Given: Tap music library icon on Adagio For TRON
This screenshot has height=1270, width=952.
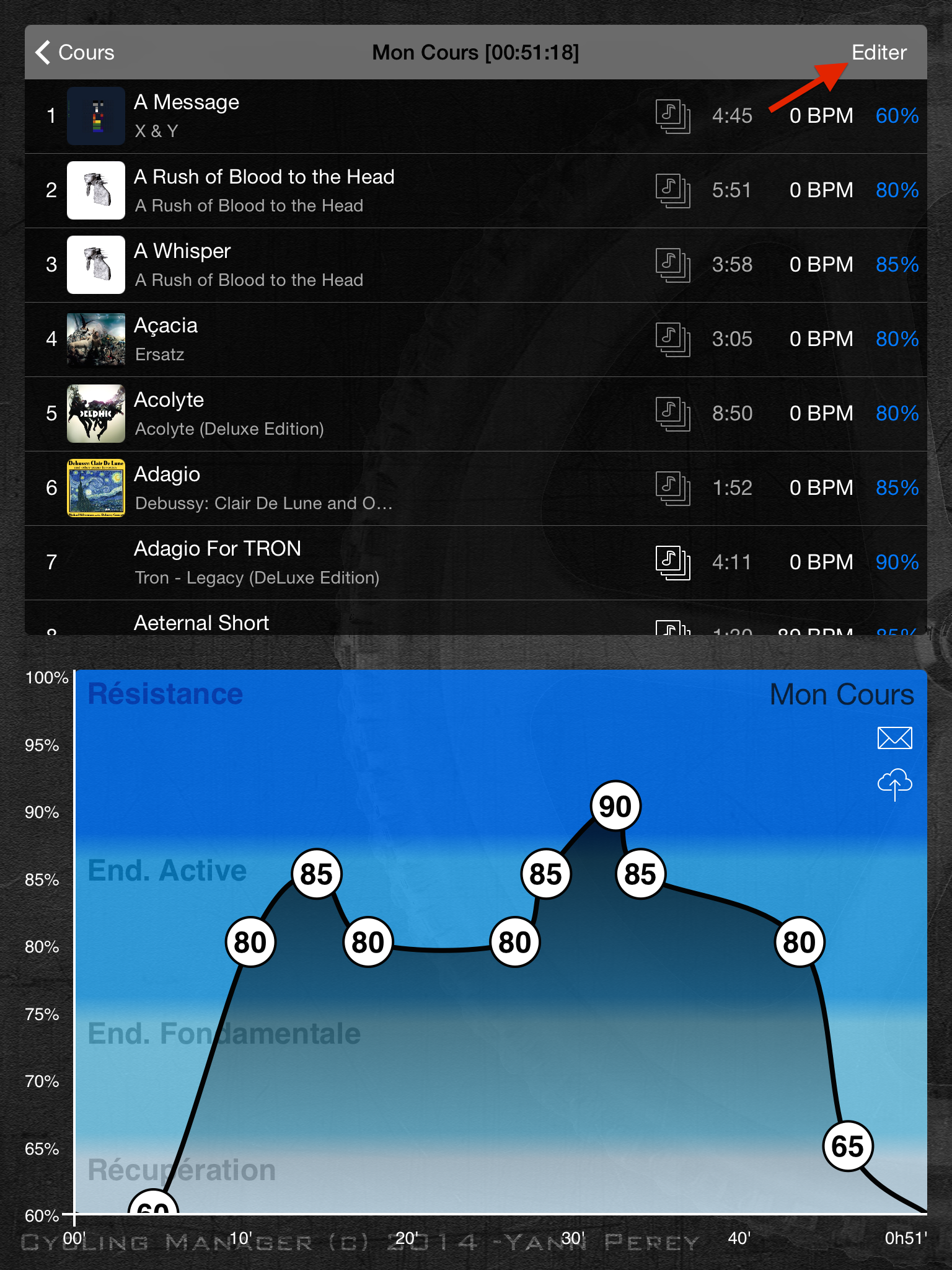Looking at the screenshot, I should pyautogui.click(x=672, y=562).
